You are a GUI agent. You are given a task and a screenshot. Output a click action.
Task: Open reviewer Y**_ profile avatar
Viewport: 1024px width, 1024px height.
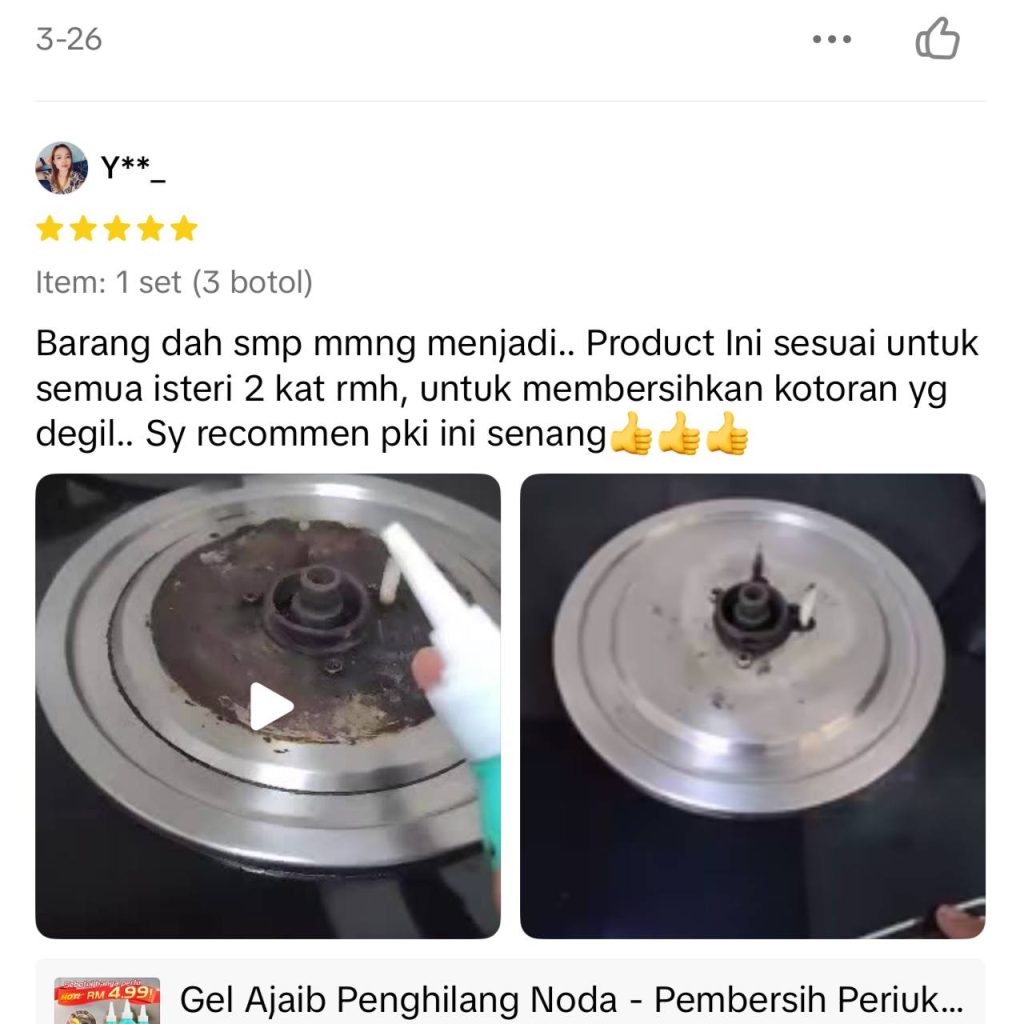click(x=62, y=168)
